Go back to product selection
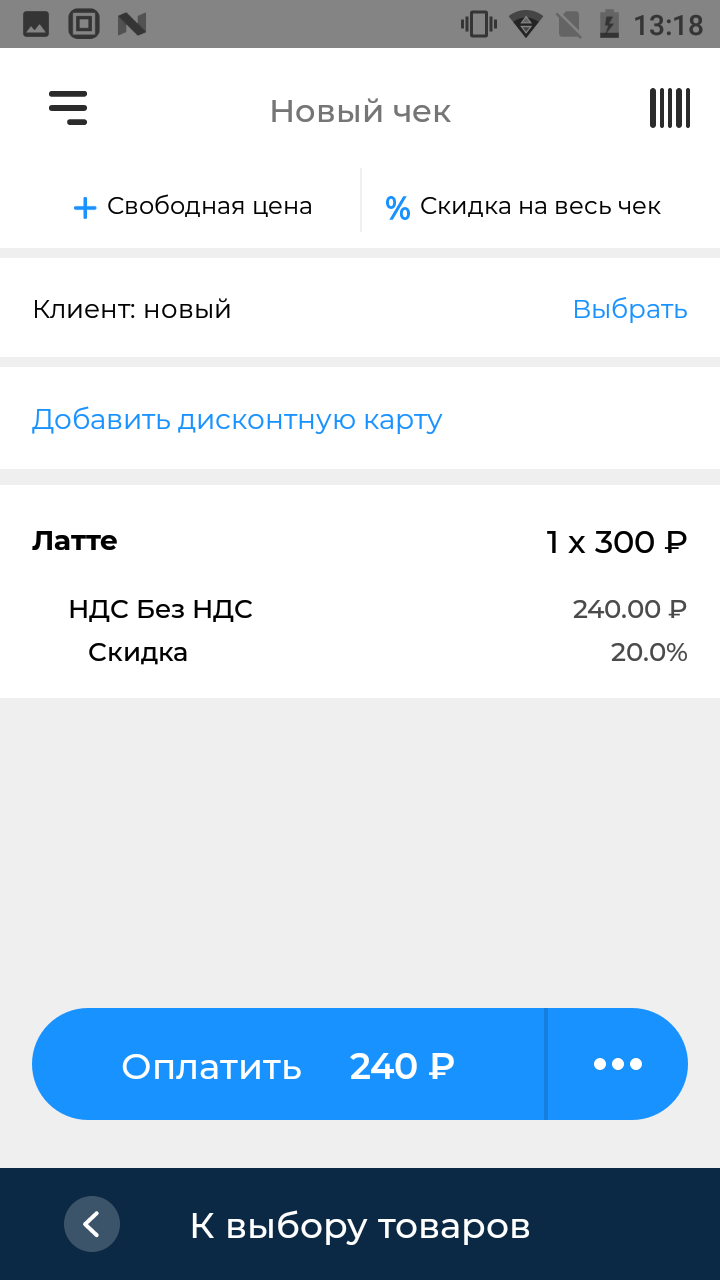The height and width of the screenshot is (1280, 720). (360, 1225)
